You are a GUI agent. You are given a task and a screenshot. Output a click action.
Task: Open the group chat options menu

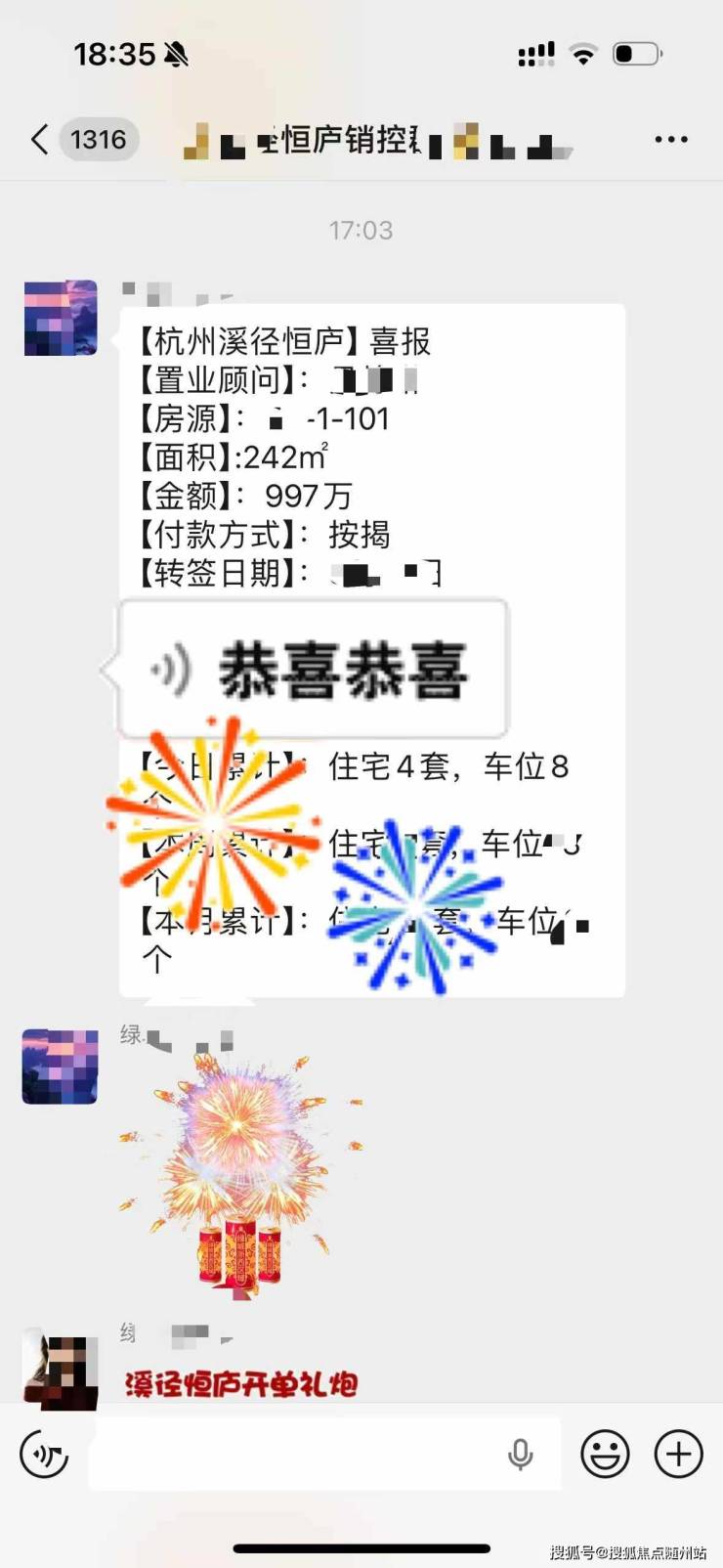671,140
